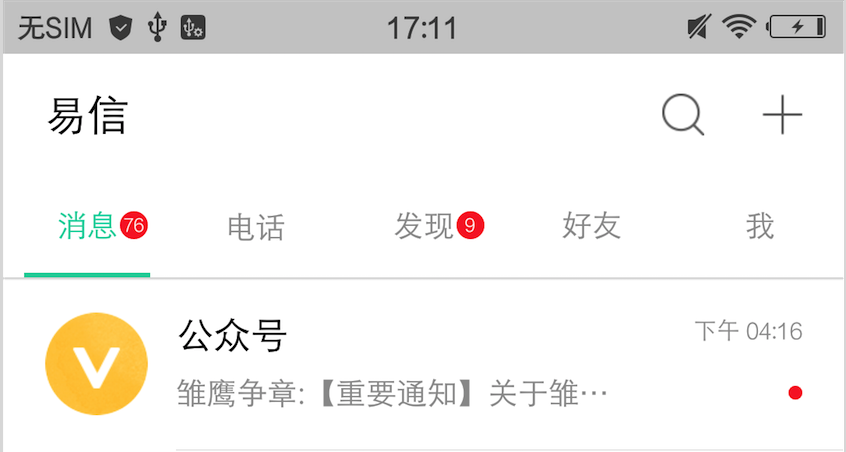846x452 pixels.
Task: Switch to the 电话 tab
Action: coord(256,227)
